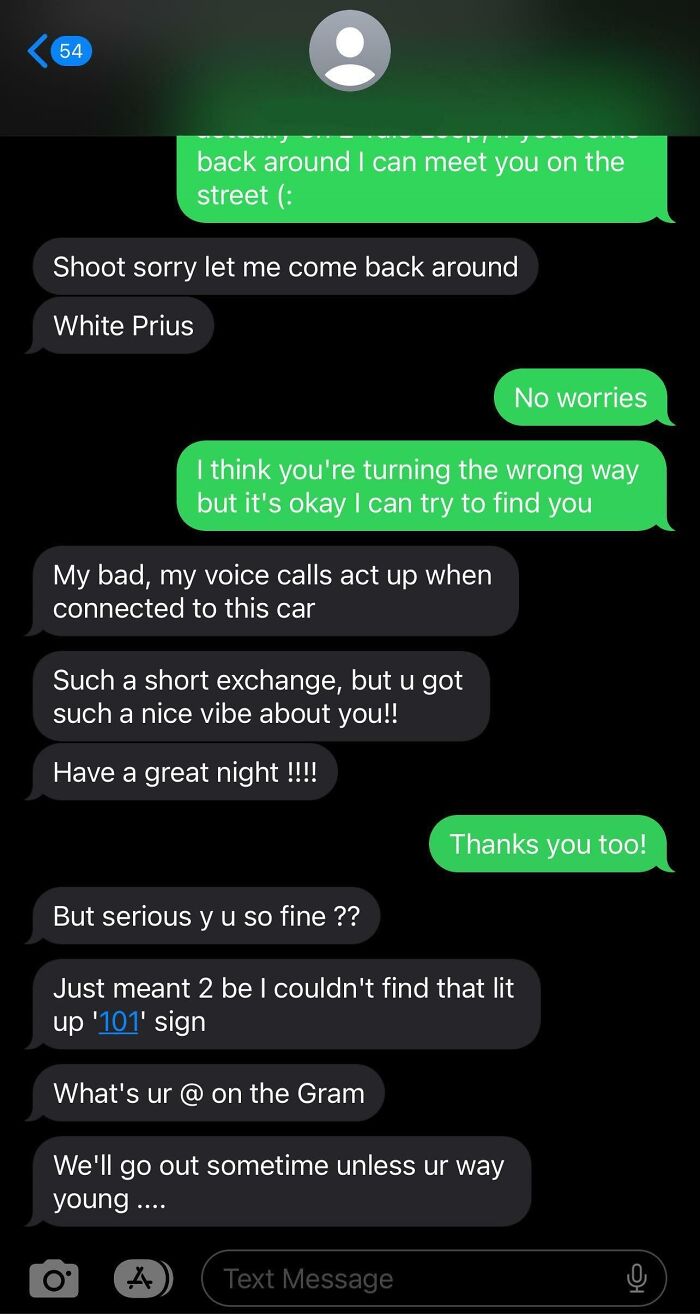
Task: Open the camera to attach a photo
Action: pos(53,1278)
